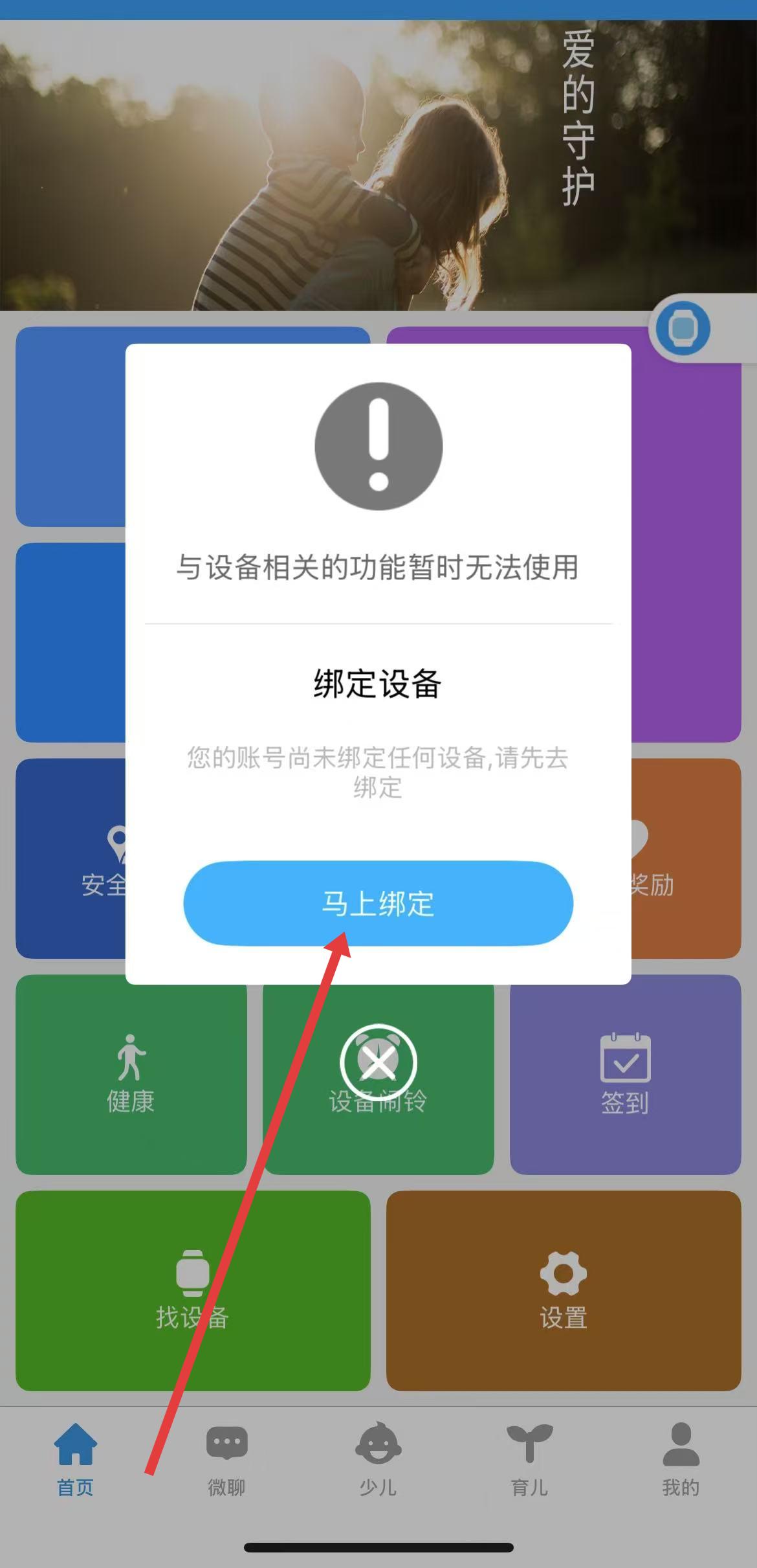757x1568 pixels.
Task: Open the 健康 tile
Action: click(131, 1075)
